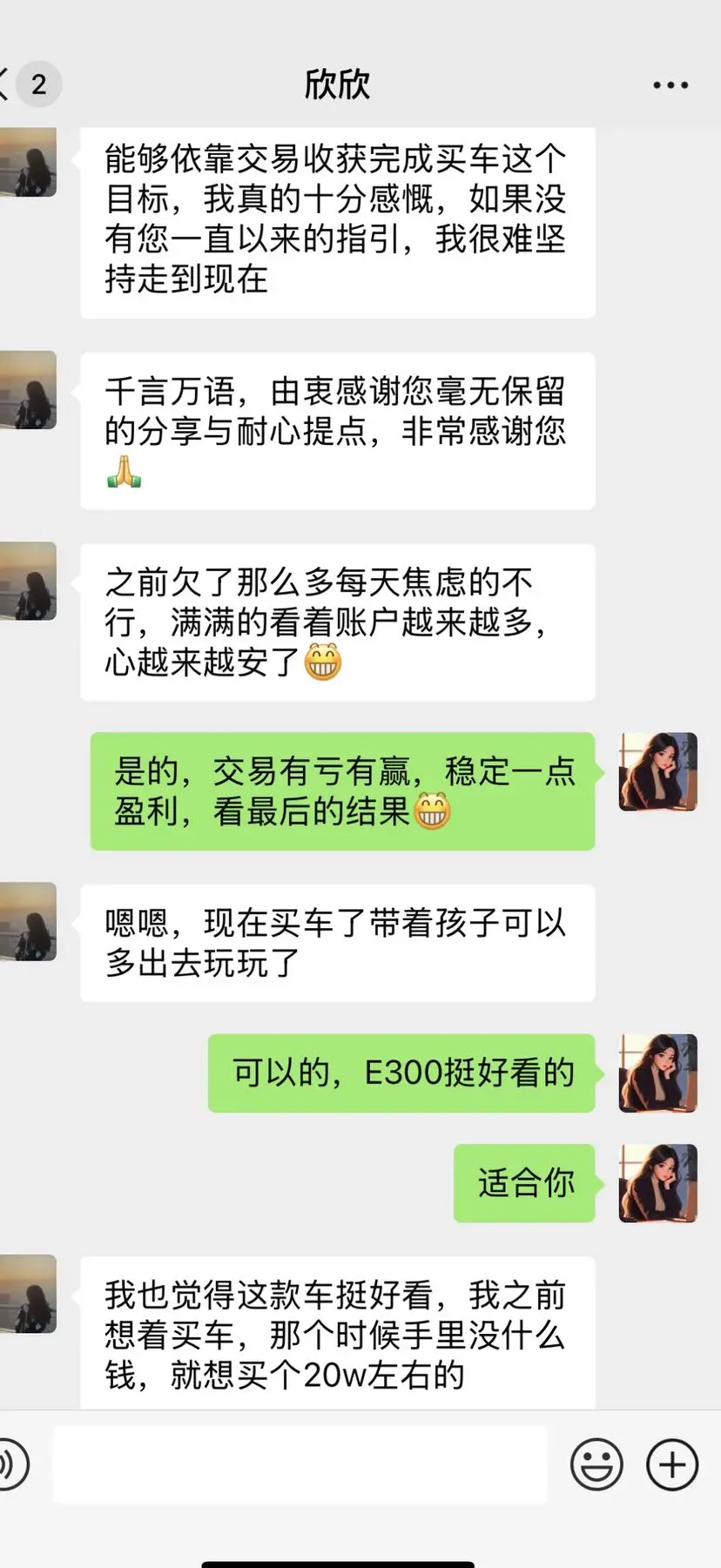Tap the message text field

pos(300,1464)
